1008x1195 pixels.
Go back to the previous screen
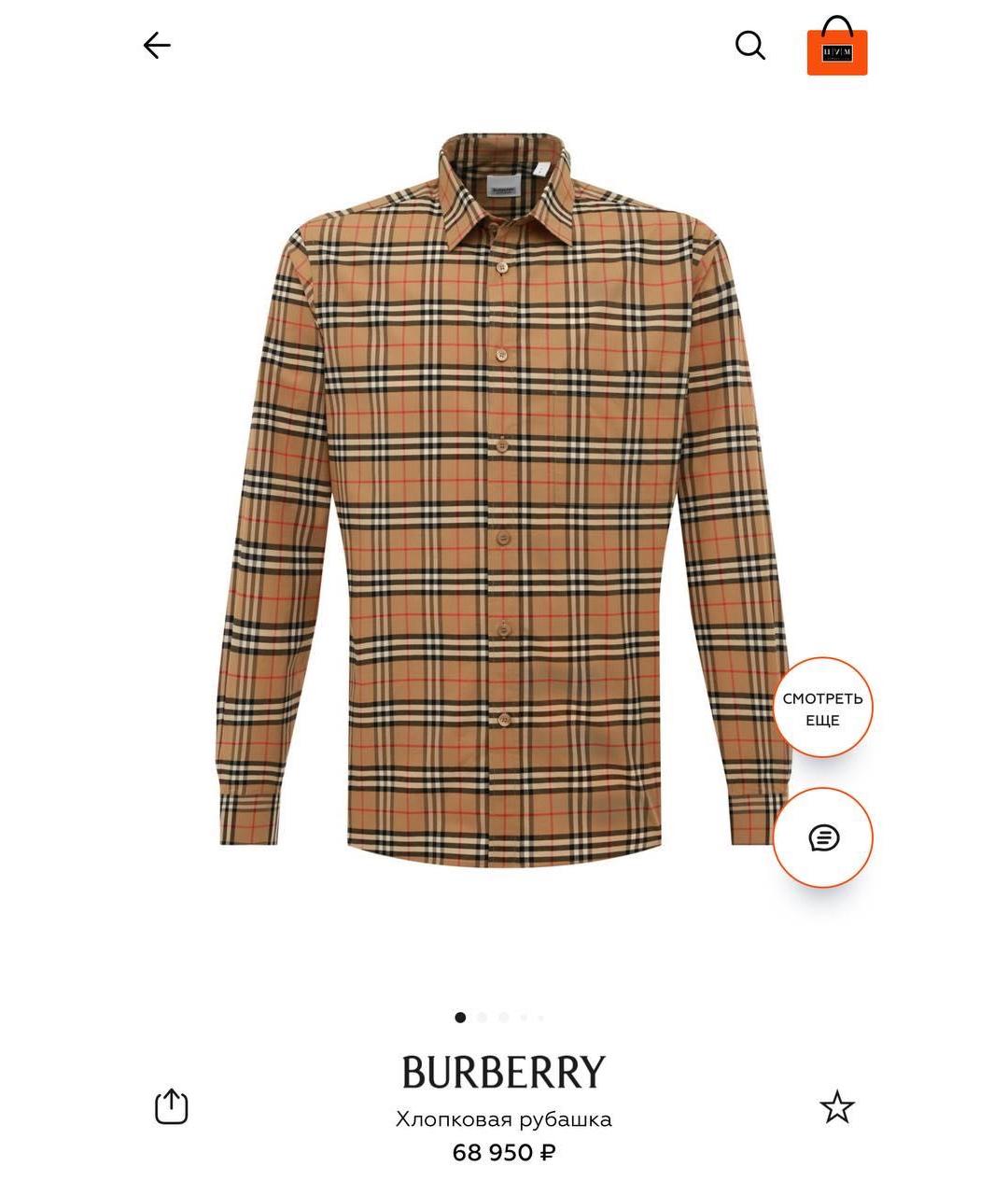pos(157,45)
